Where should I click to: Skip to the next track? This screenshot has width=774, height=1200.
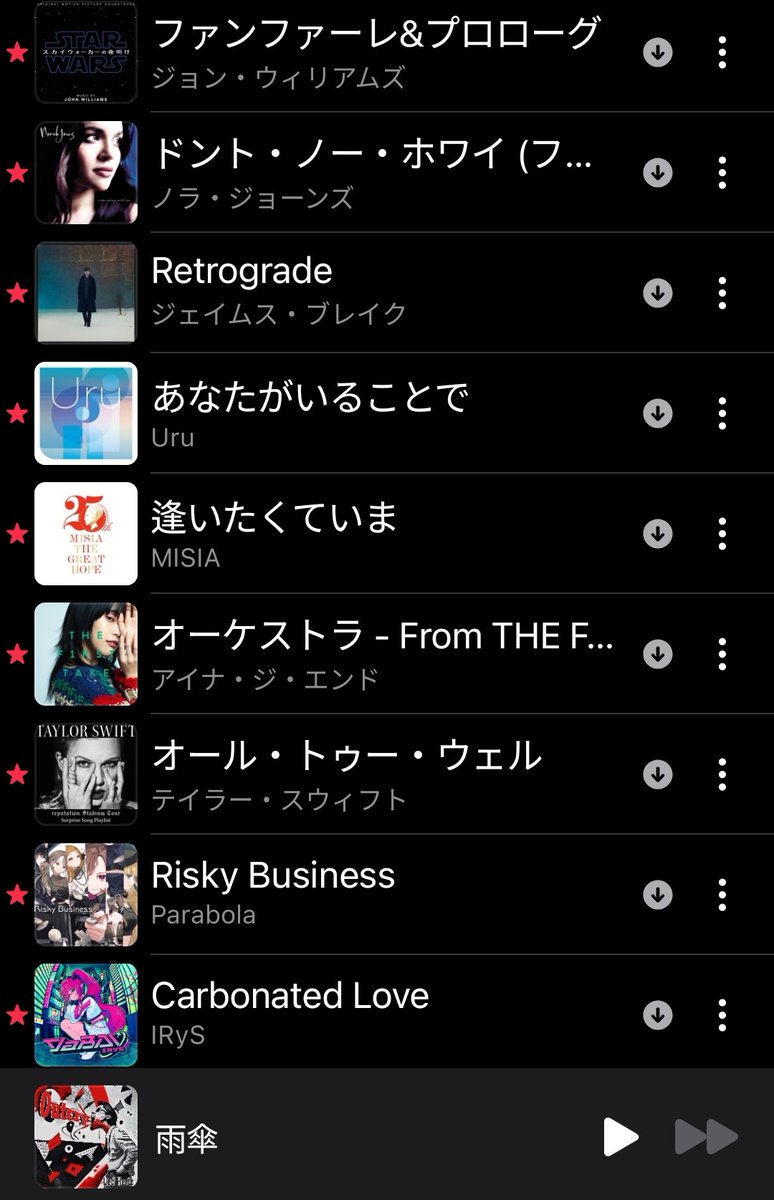pos(706,1137)
